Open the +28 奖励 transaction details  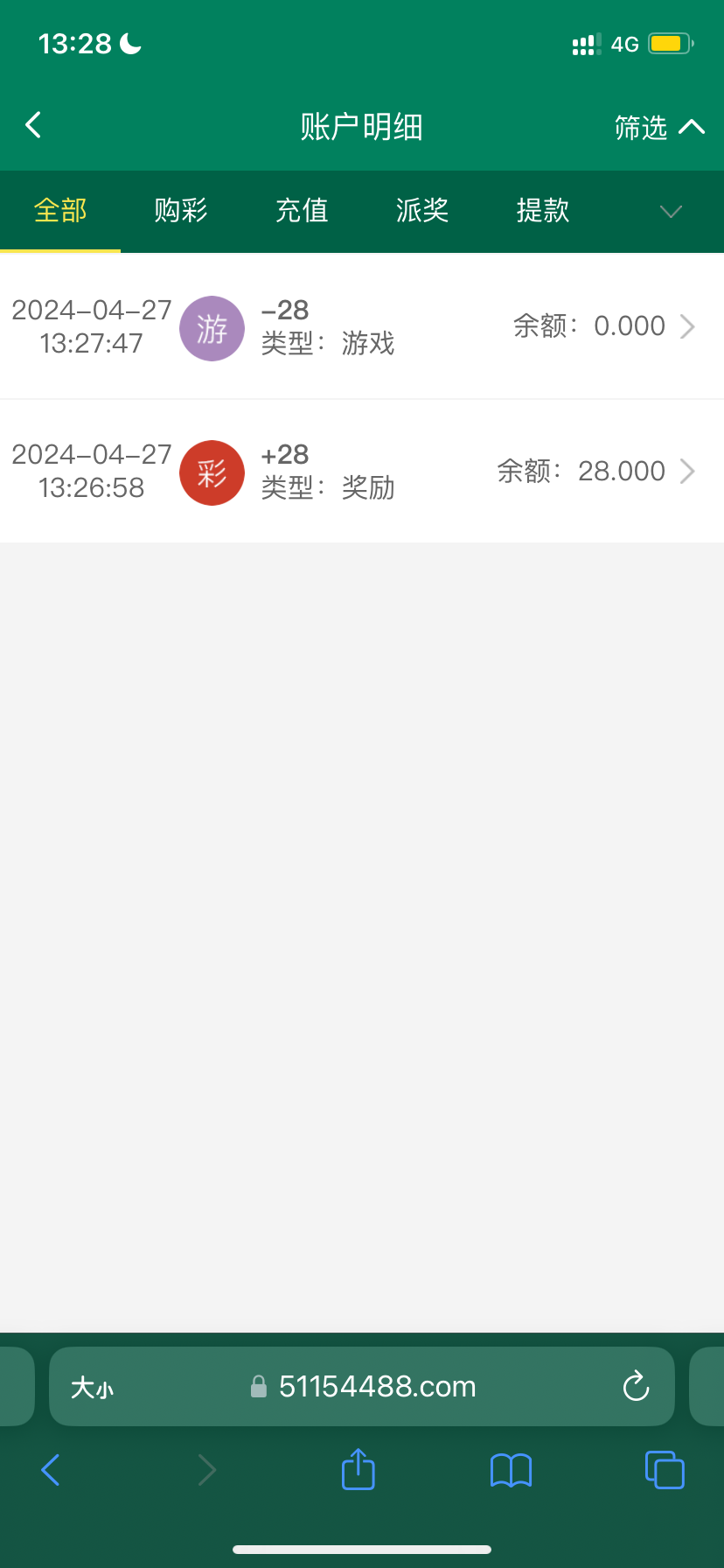tap(362, 472)
